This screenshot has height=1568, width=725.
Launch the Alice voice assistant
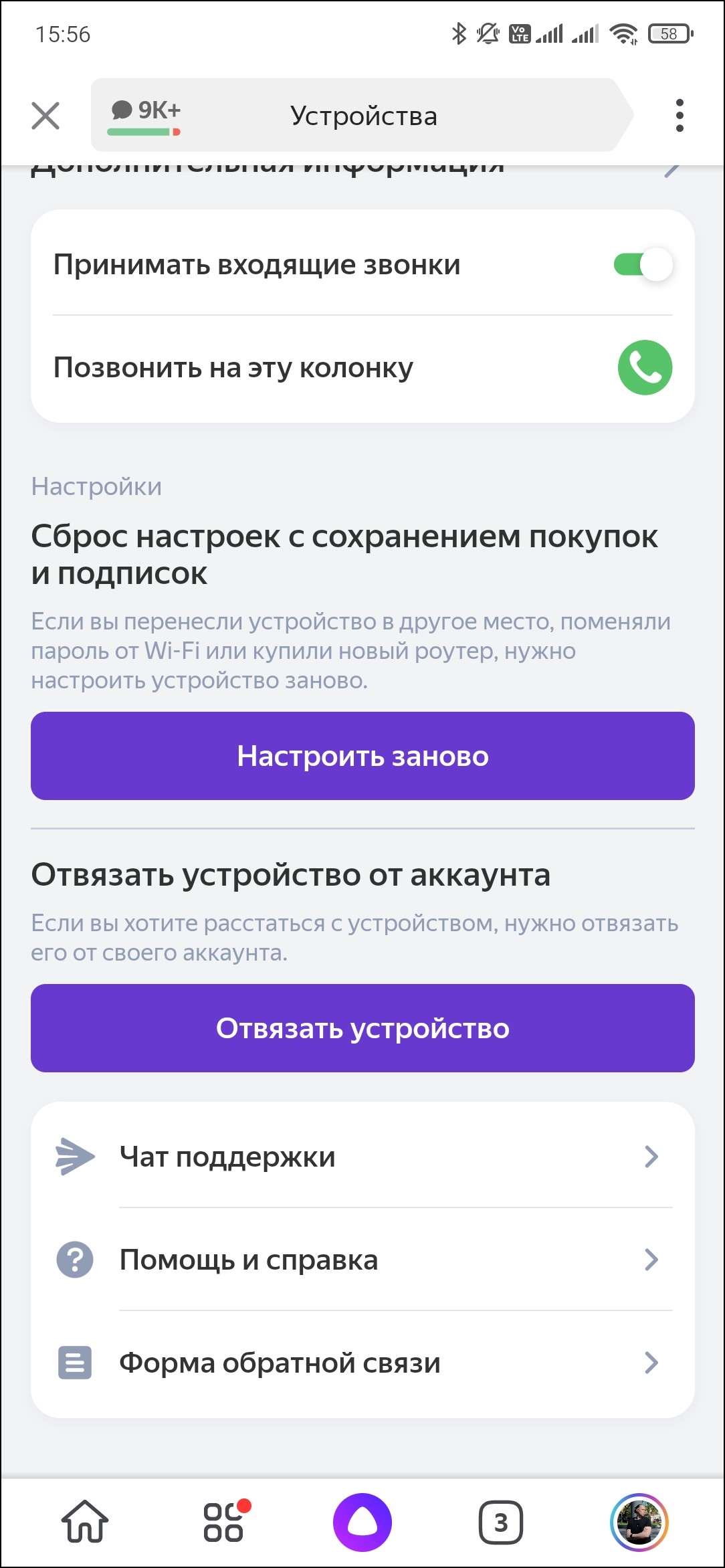coord(362,1523)
